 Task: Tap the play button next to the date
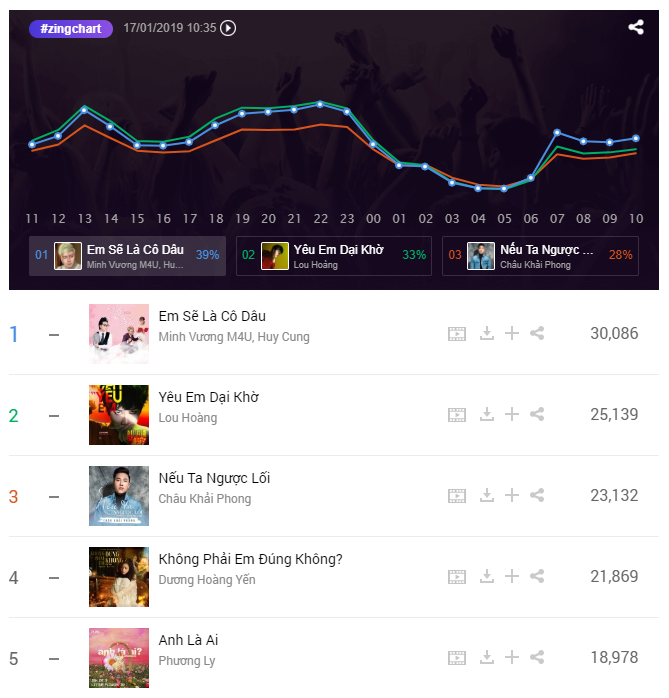coord(229,28)
